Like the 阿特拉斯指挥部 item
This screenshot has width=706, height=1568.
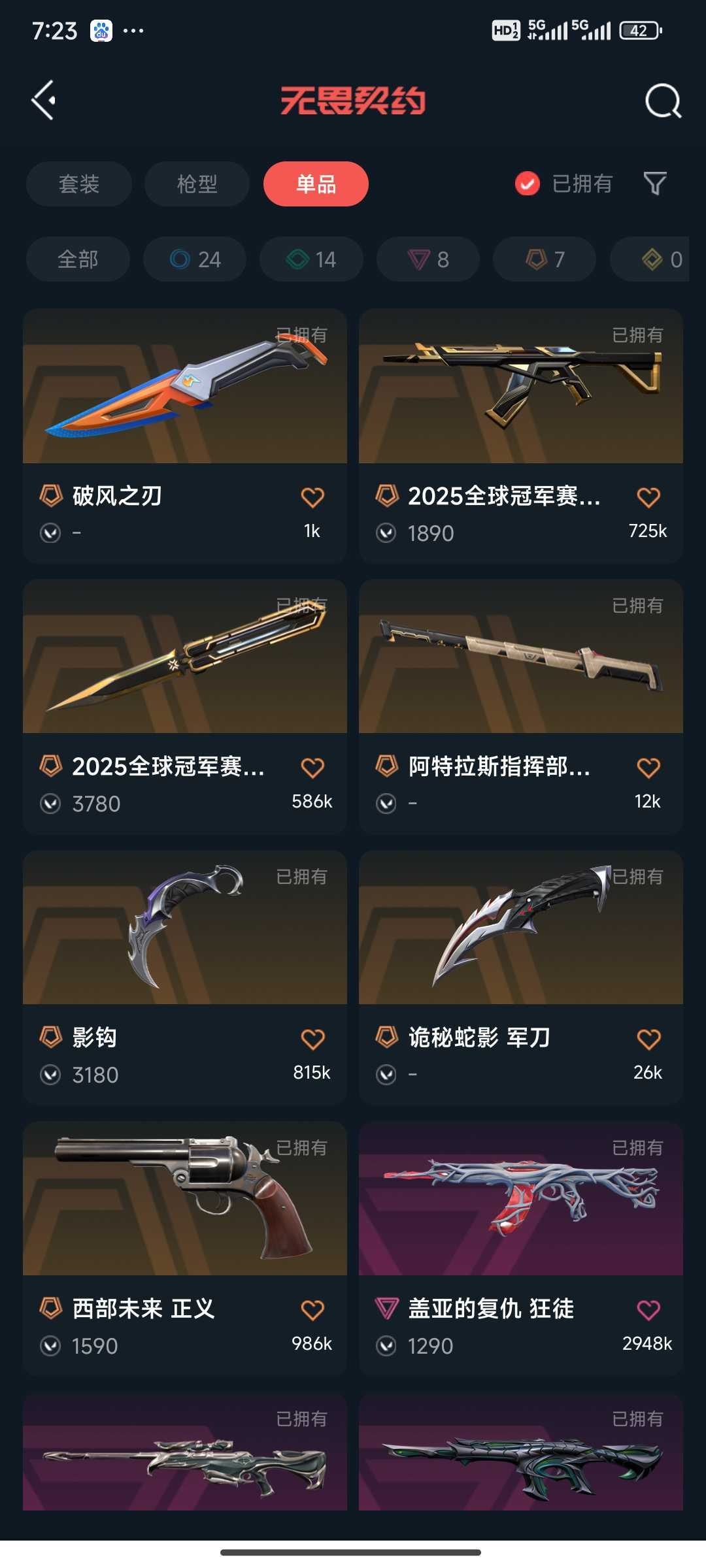click(x=648, y=768)
